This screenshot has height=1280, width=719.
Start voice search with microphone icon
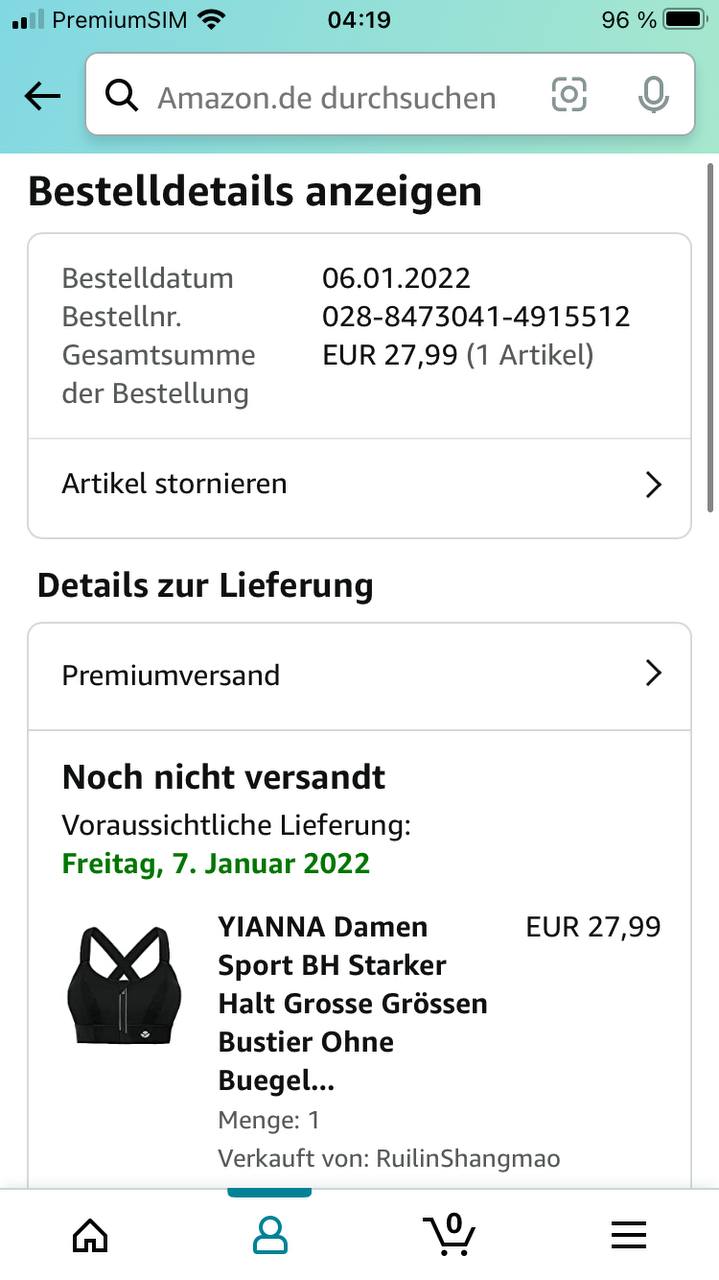[x=653, y=95]
